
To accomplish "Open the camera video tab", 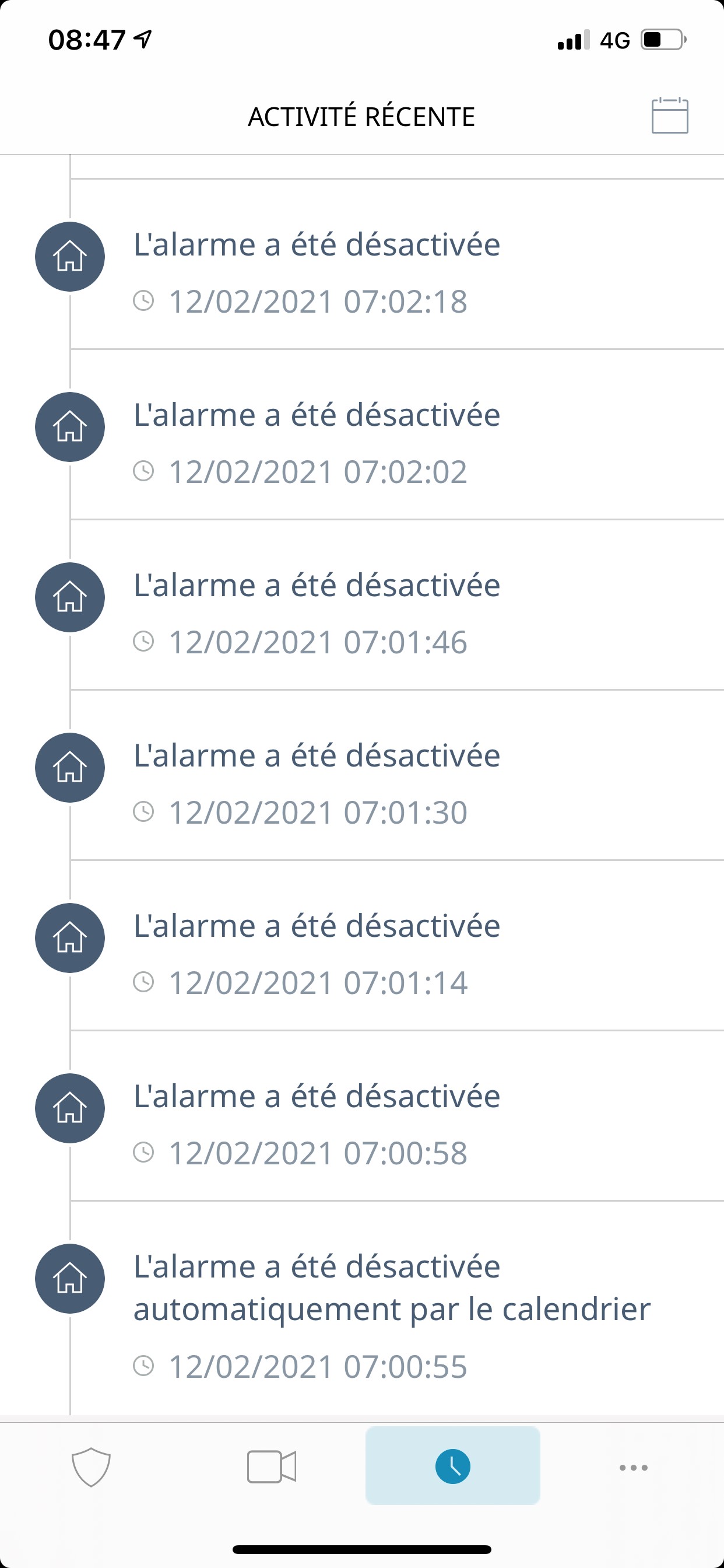I will (271, 1466).
